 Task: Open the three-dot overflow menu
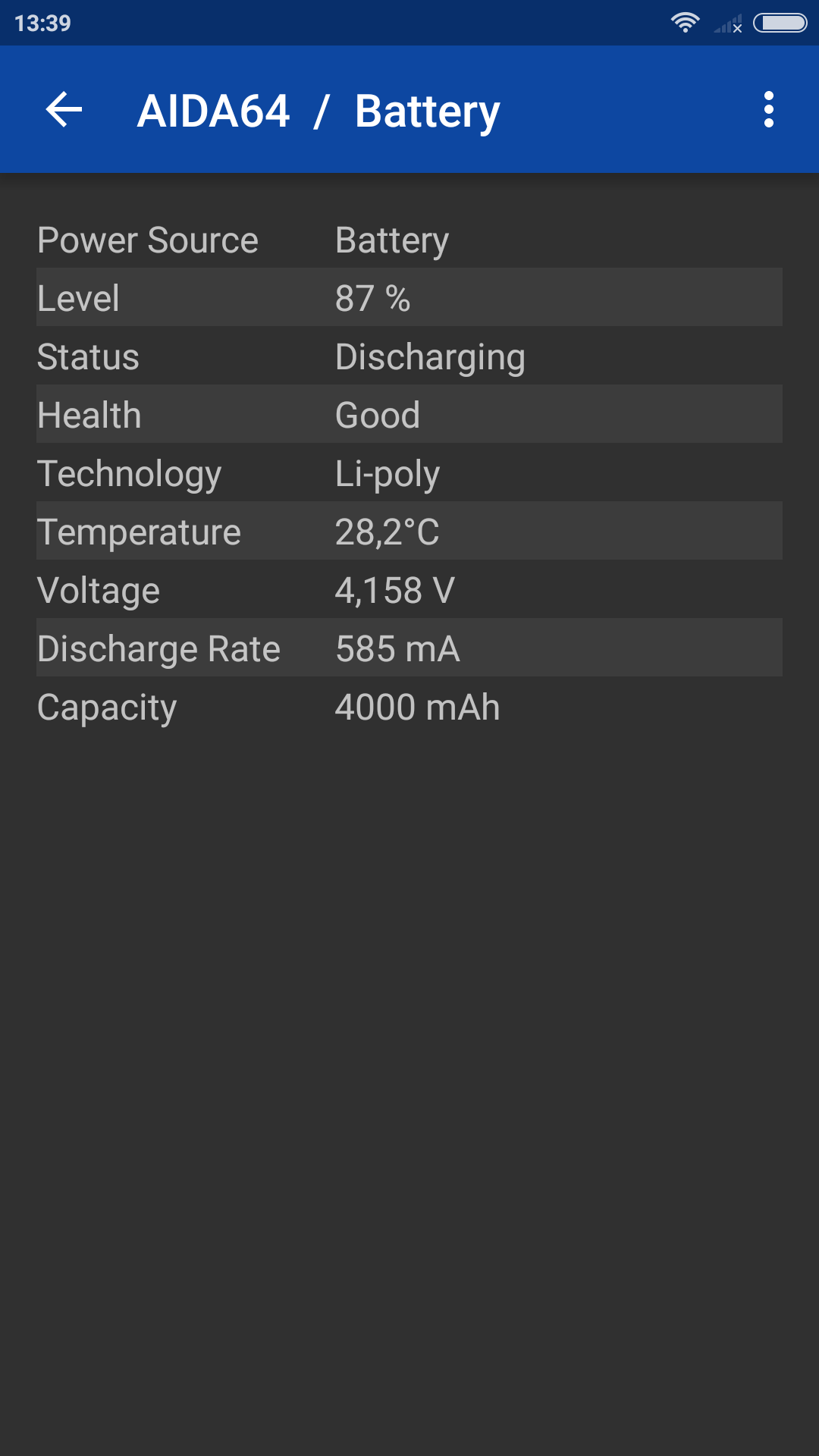click(x=768, y=110)
